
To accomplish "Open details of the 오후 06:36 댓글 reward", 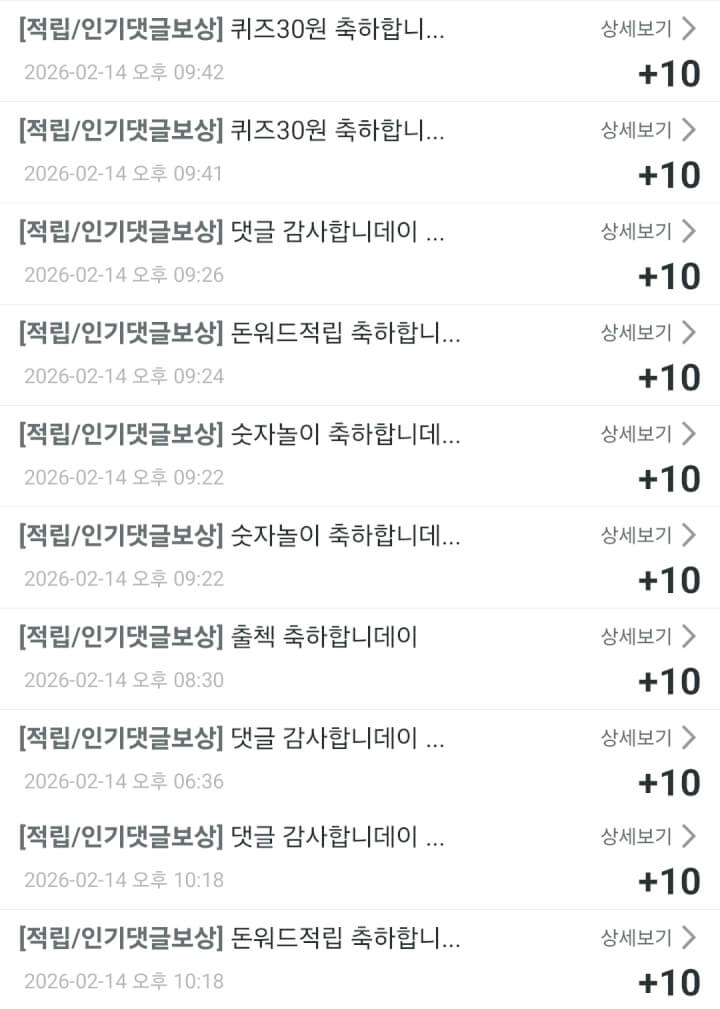I will pos(647,737).
